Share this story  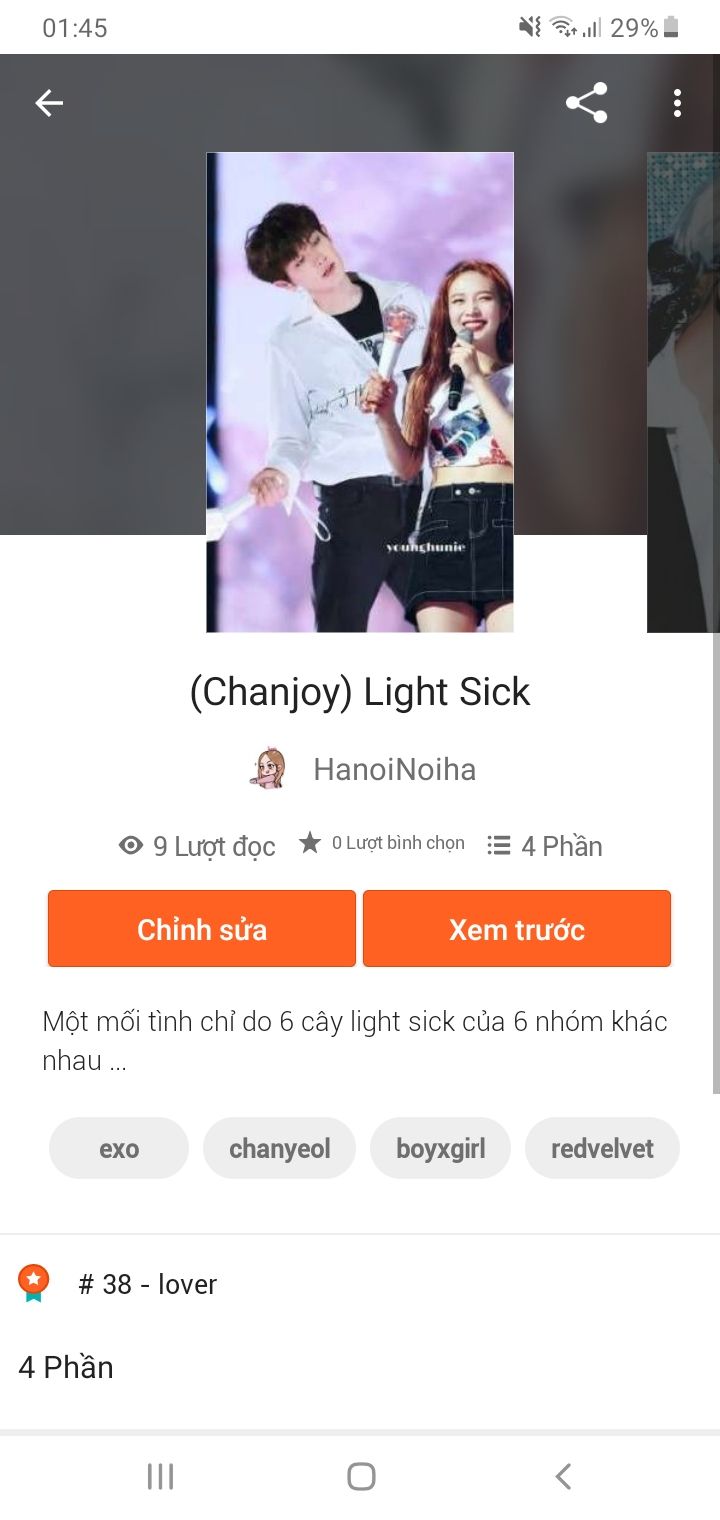tap(586, 103)
